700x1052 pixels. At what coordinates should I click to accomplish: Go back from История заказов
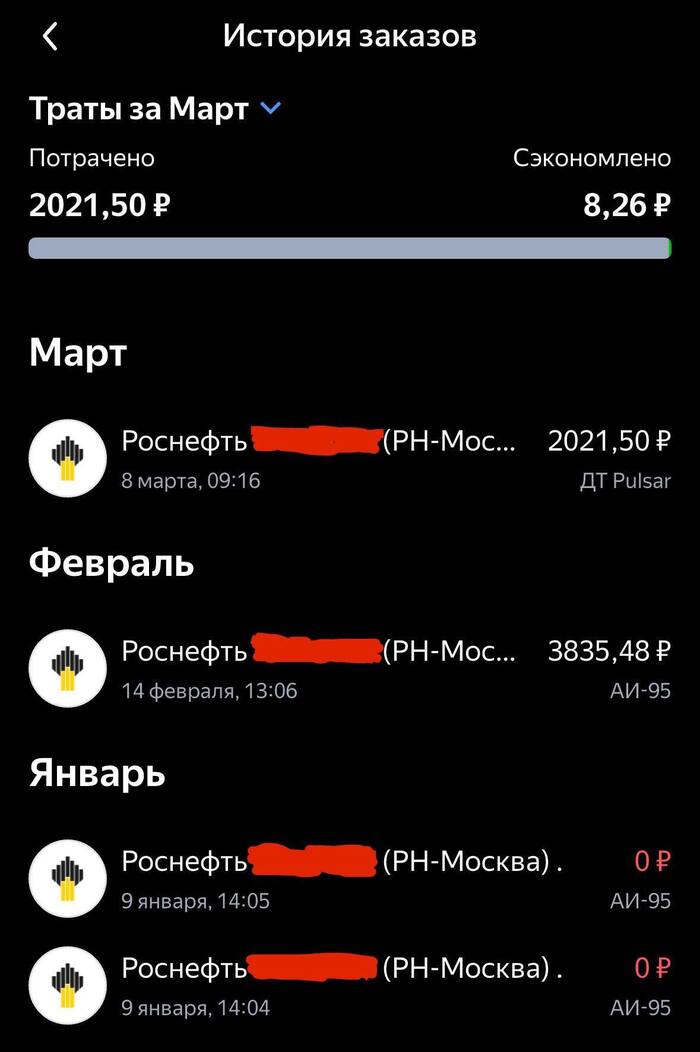coord(50,37)
